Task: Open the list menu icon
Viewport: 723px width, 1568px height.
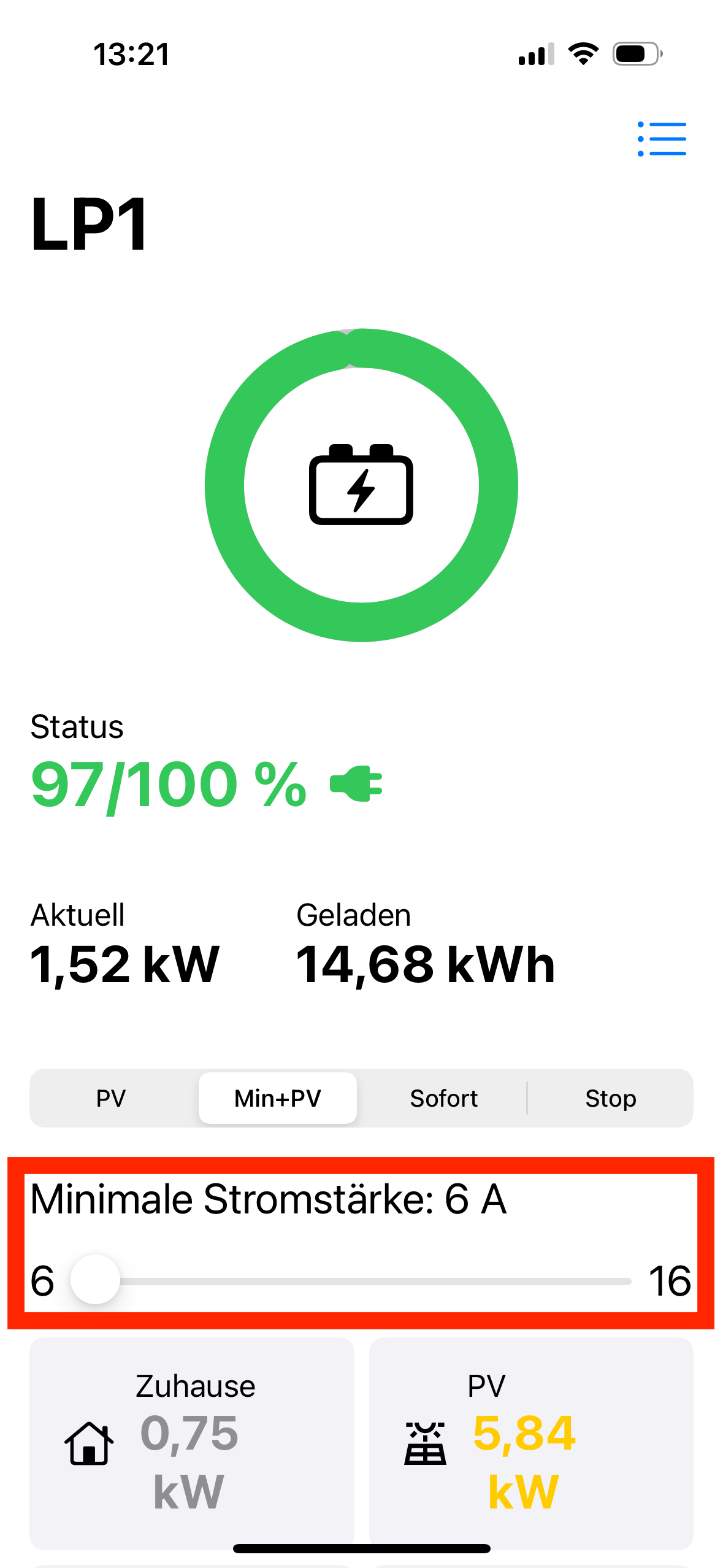Action: point(662,139)
